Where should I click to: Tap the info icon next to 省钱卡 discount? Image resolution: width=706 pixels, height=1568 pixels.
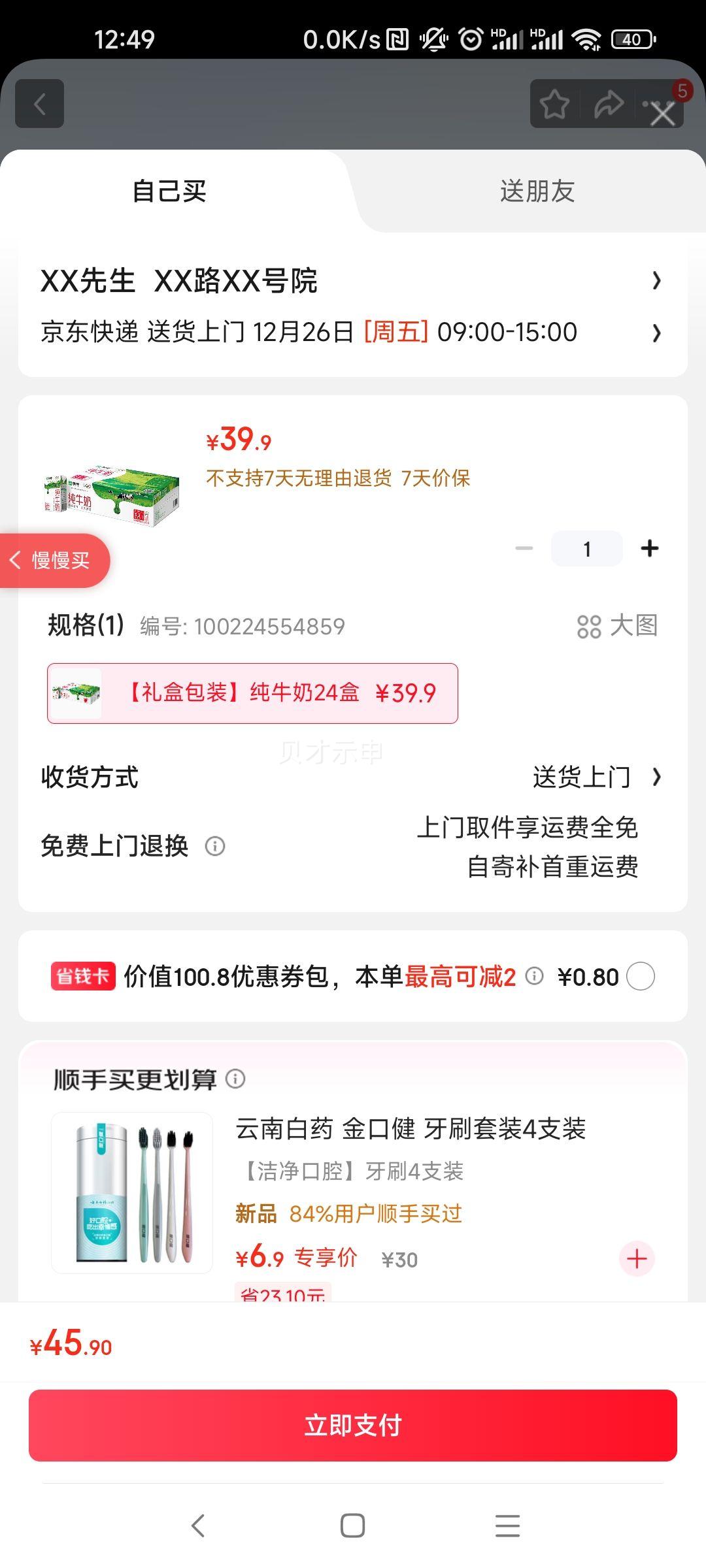pos(534,976)
